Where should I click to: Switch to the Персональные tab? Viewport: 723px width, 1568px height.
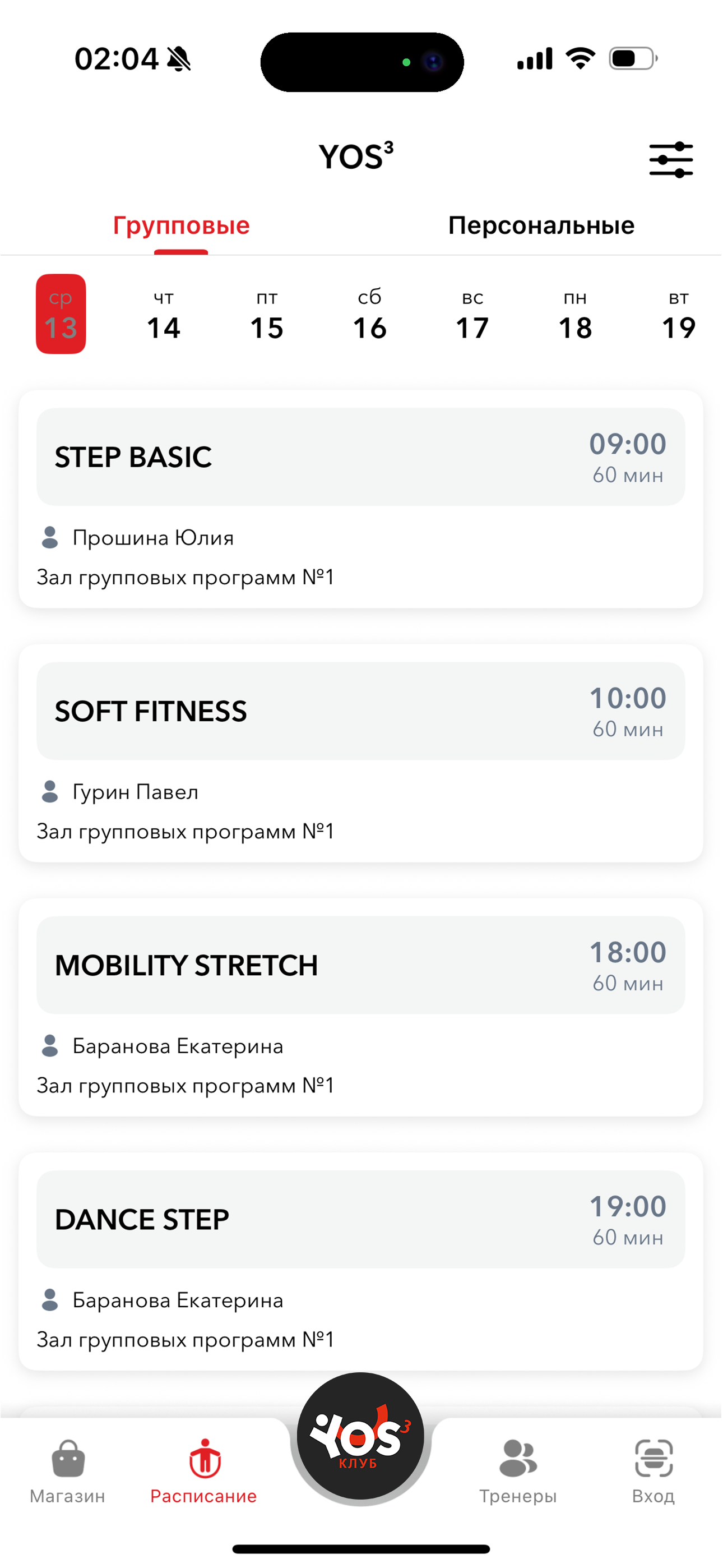pos(541,226)
